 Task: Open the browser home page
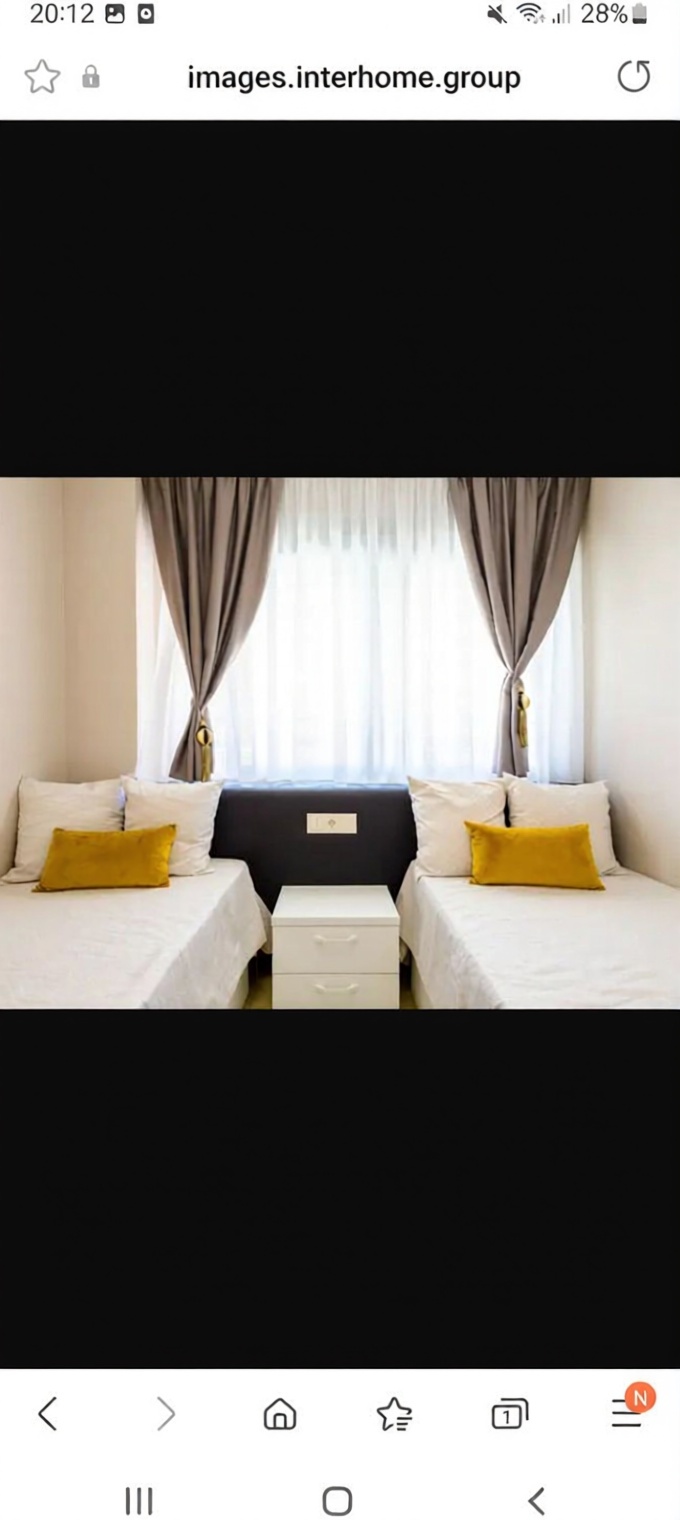point(280,1413)
